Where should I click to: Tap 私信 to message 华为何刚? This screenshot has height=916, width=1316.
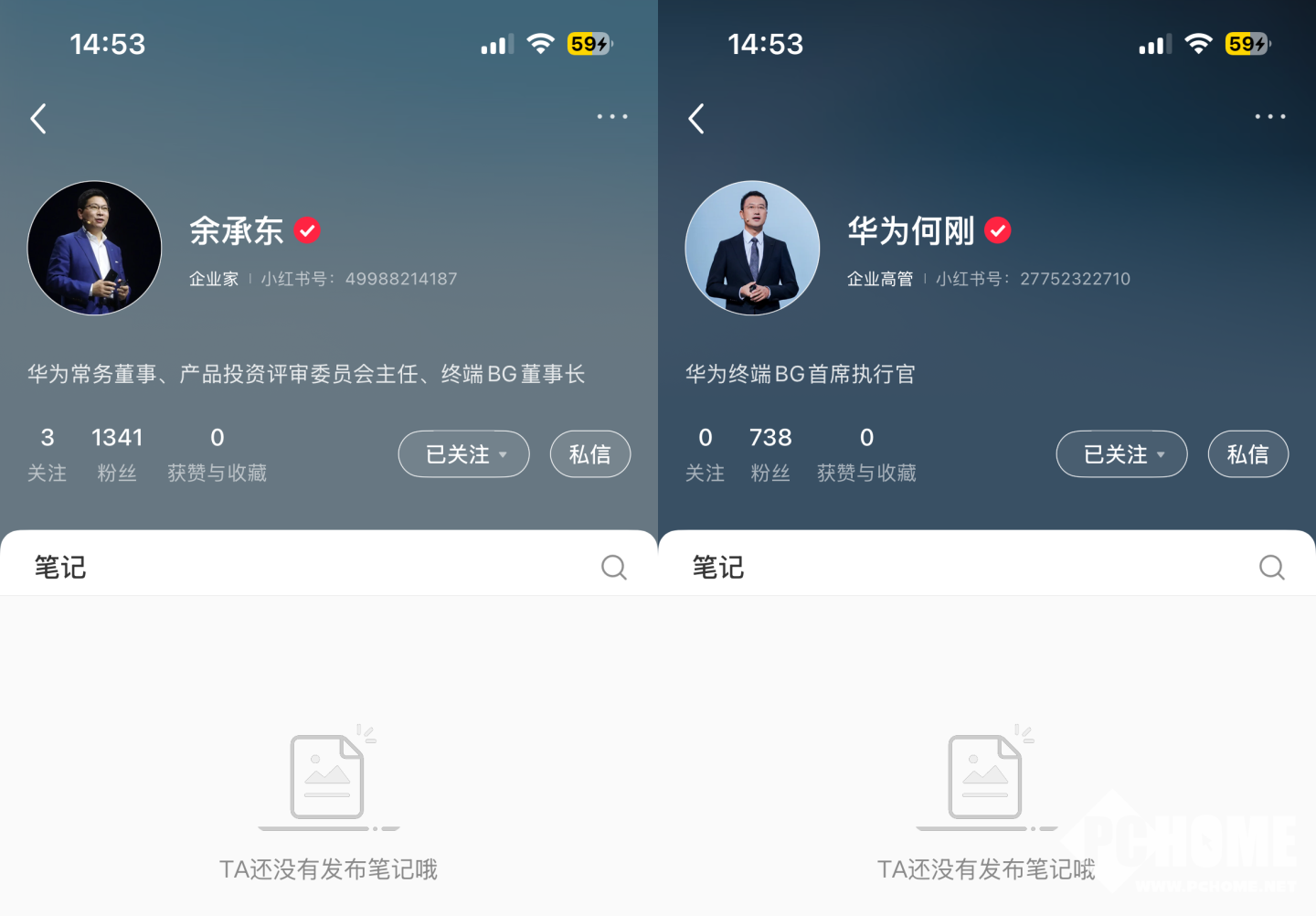pyautogui.click(x=1247, y=454)
